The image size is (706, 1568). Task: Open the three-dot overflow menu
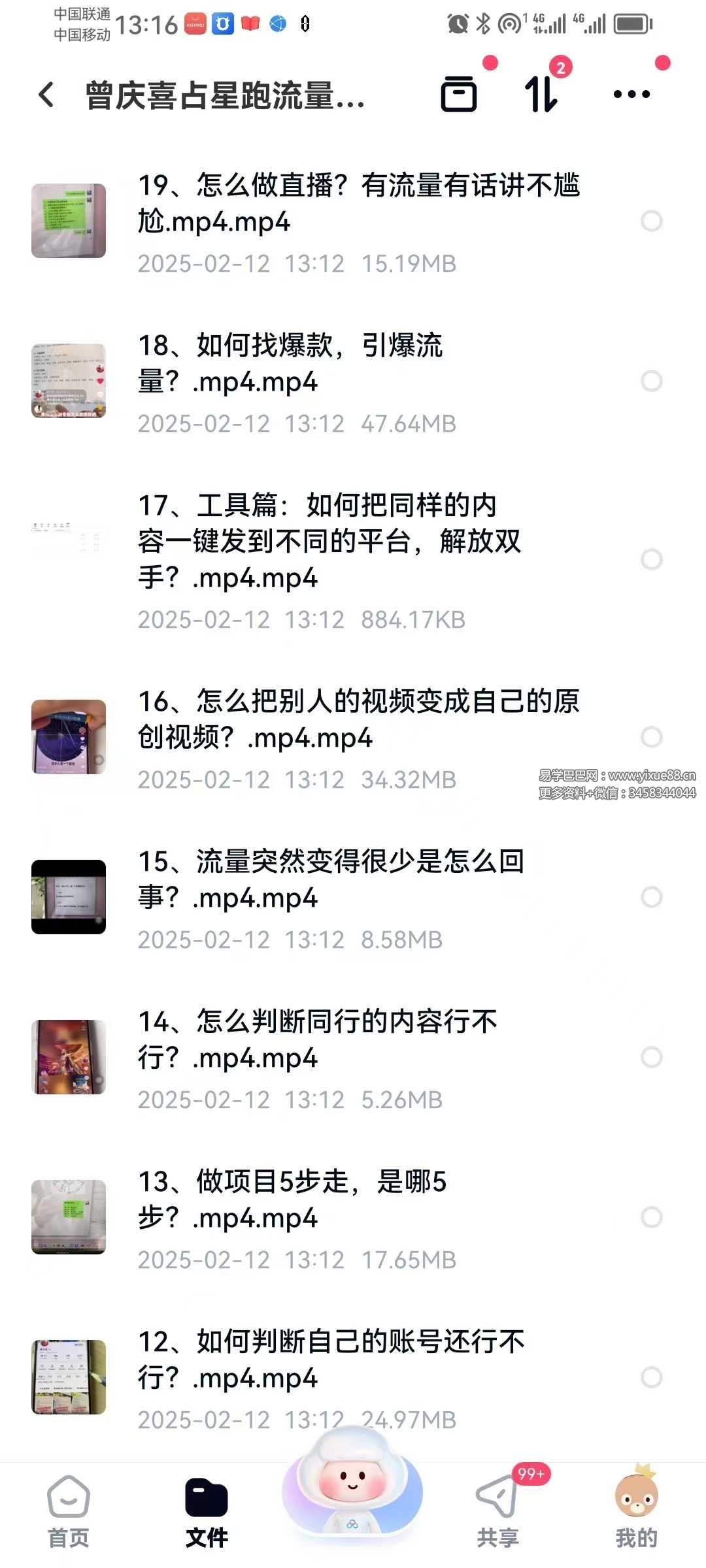point(631,94)
